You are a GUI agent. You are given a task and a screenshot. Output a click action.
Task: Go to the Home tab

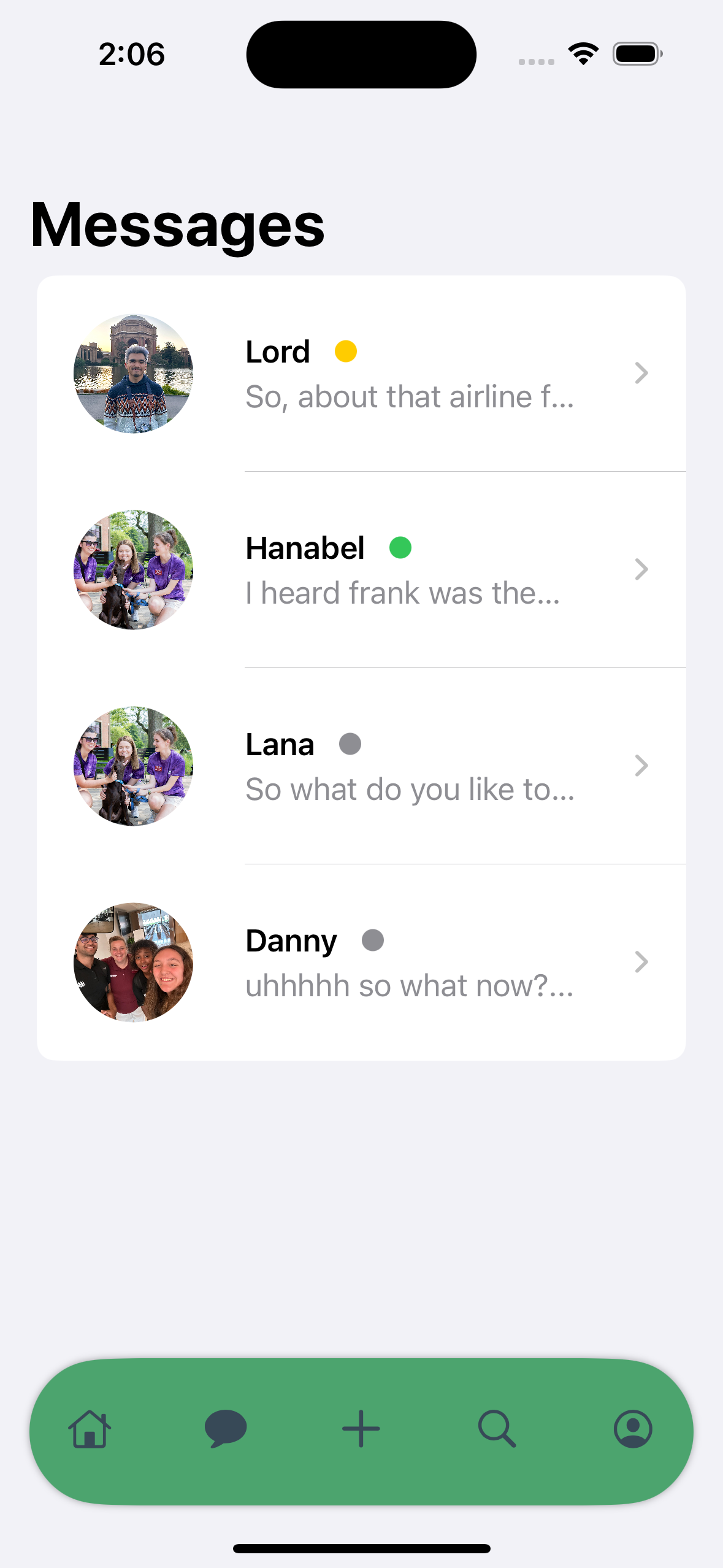(90, 1429)
